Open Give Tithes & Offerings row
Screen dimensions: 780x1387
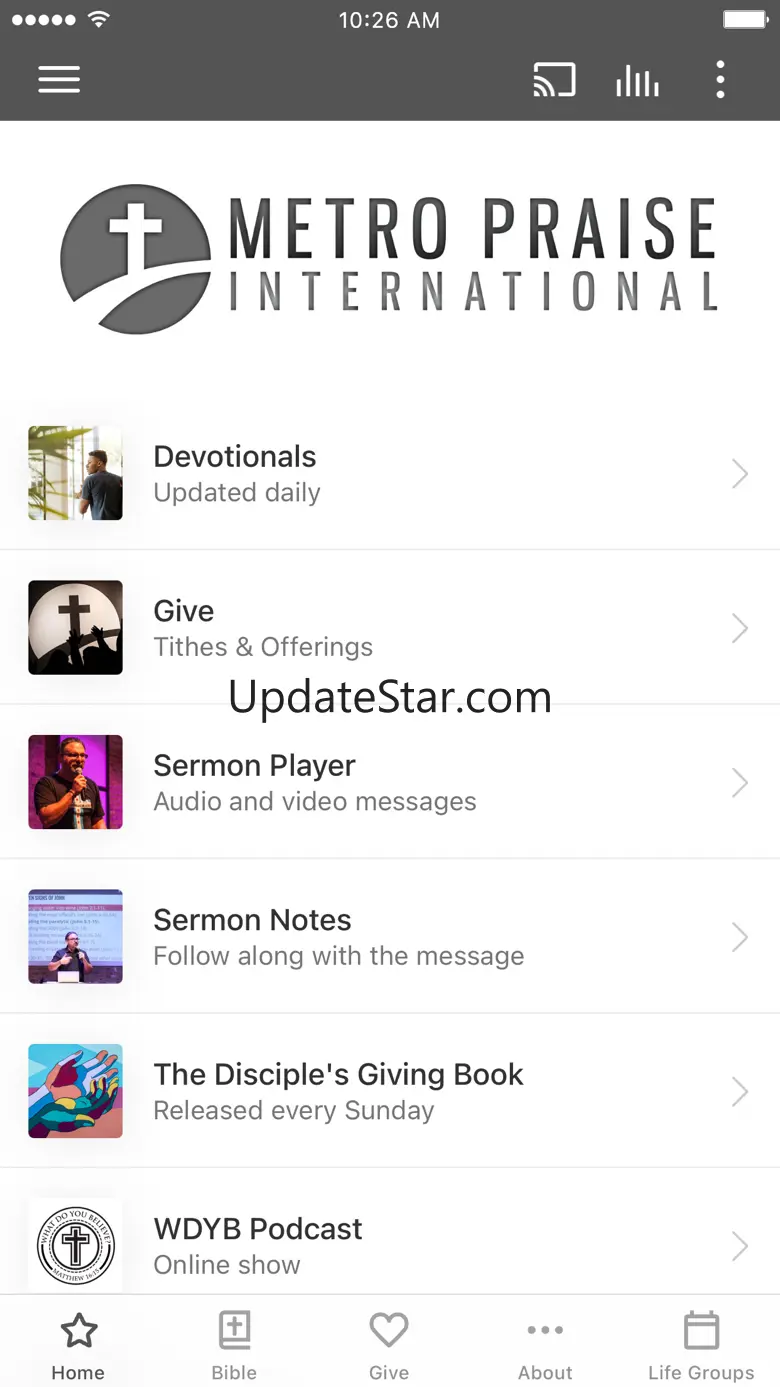390,628
